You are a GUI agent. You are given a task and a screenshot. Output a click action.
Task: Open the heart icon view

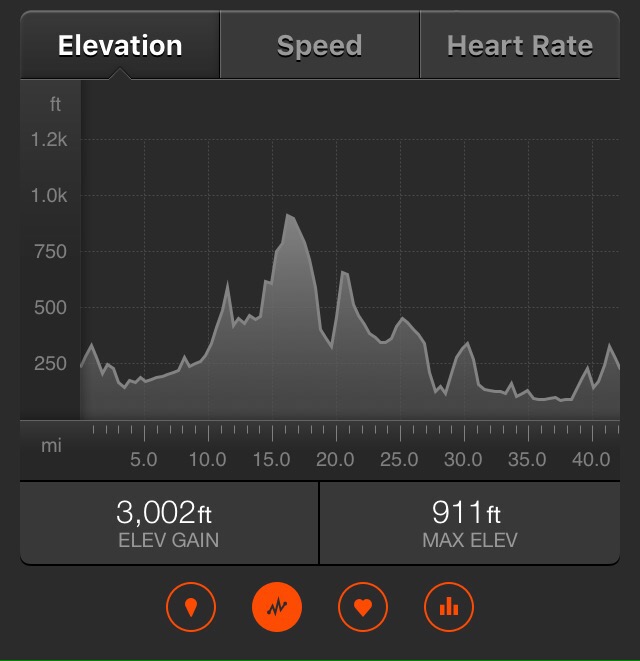tap(363, 606)
